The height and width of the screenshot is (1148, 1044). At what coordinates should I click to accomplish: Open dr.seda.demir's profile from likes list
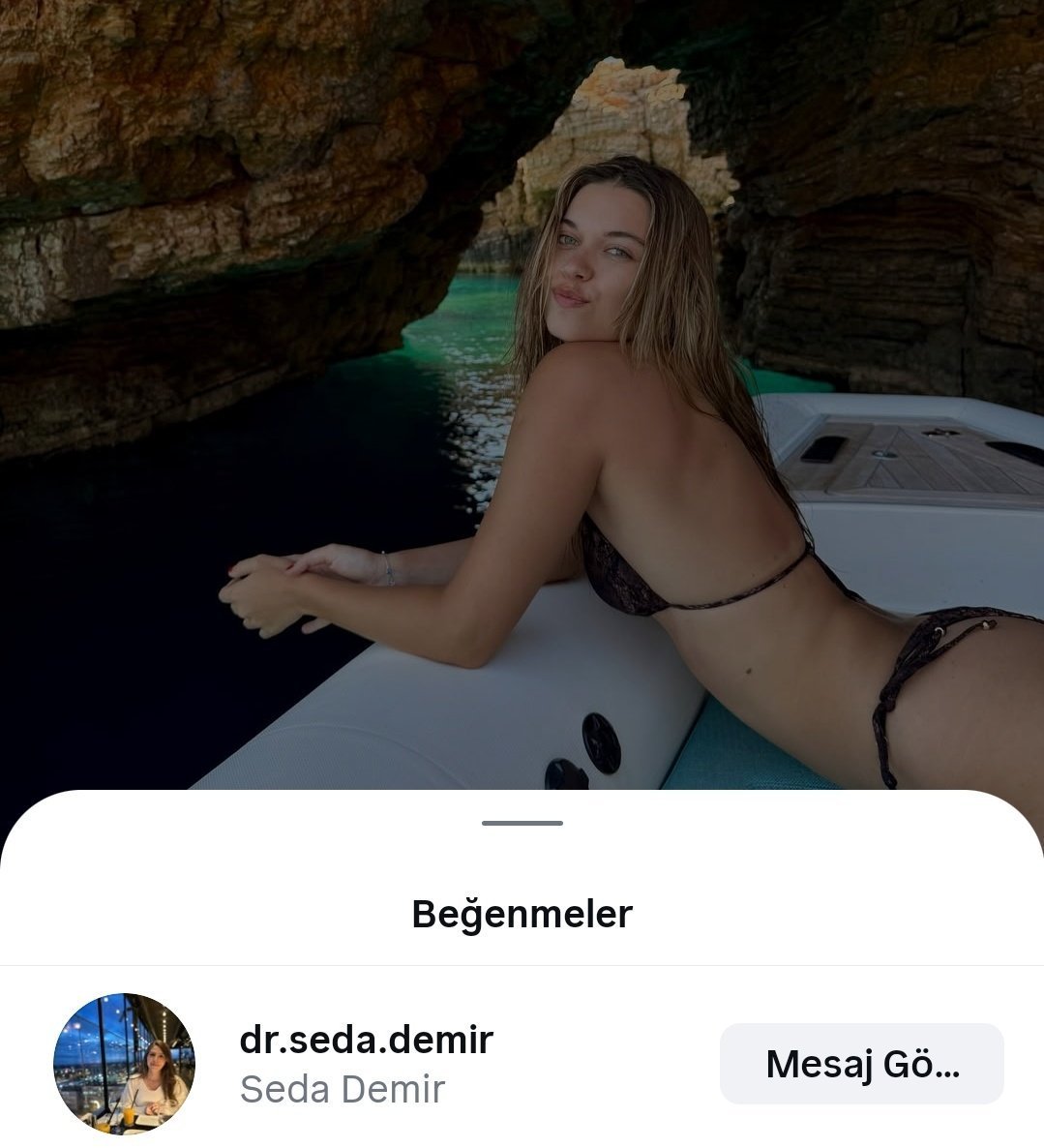[x=366, y=1041]
